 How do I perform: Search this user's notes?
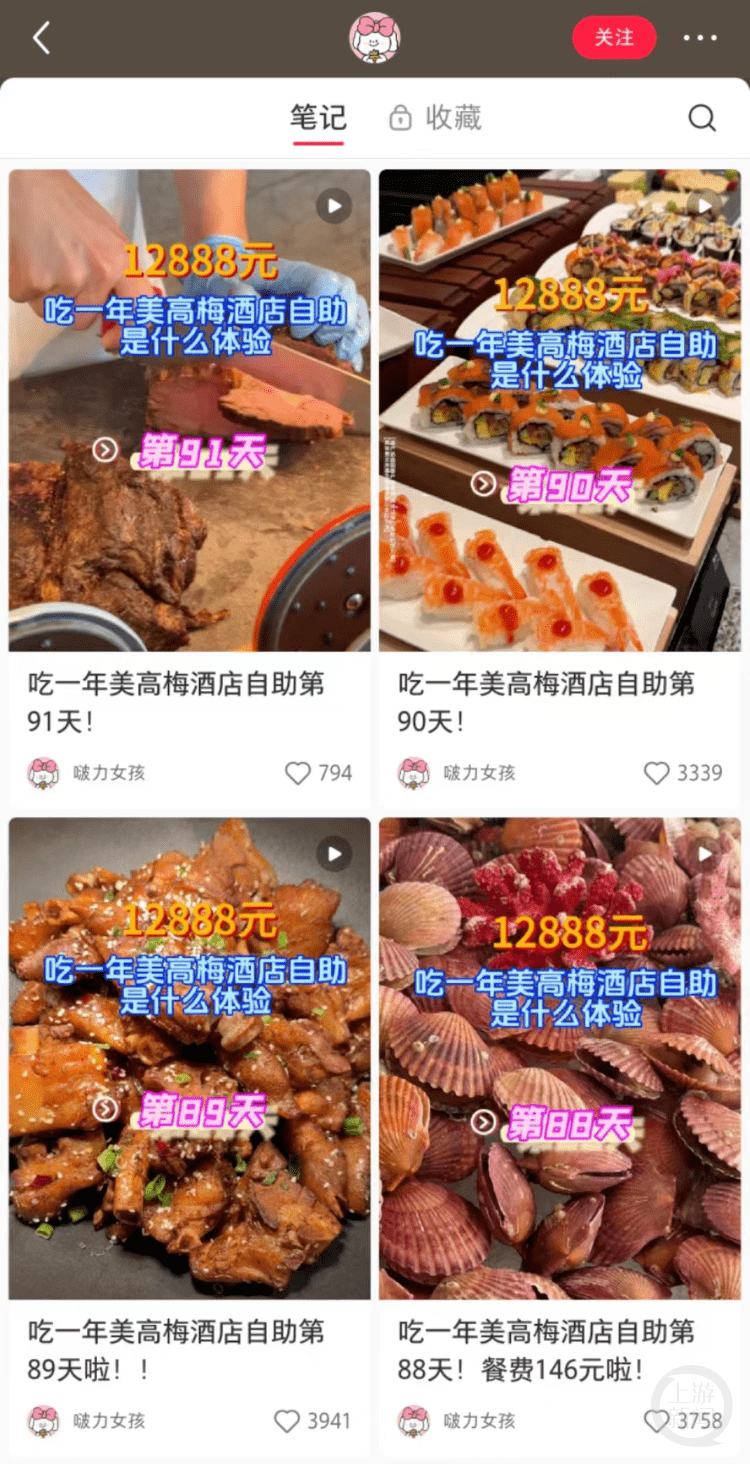(x=702, y=118)
